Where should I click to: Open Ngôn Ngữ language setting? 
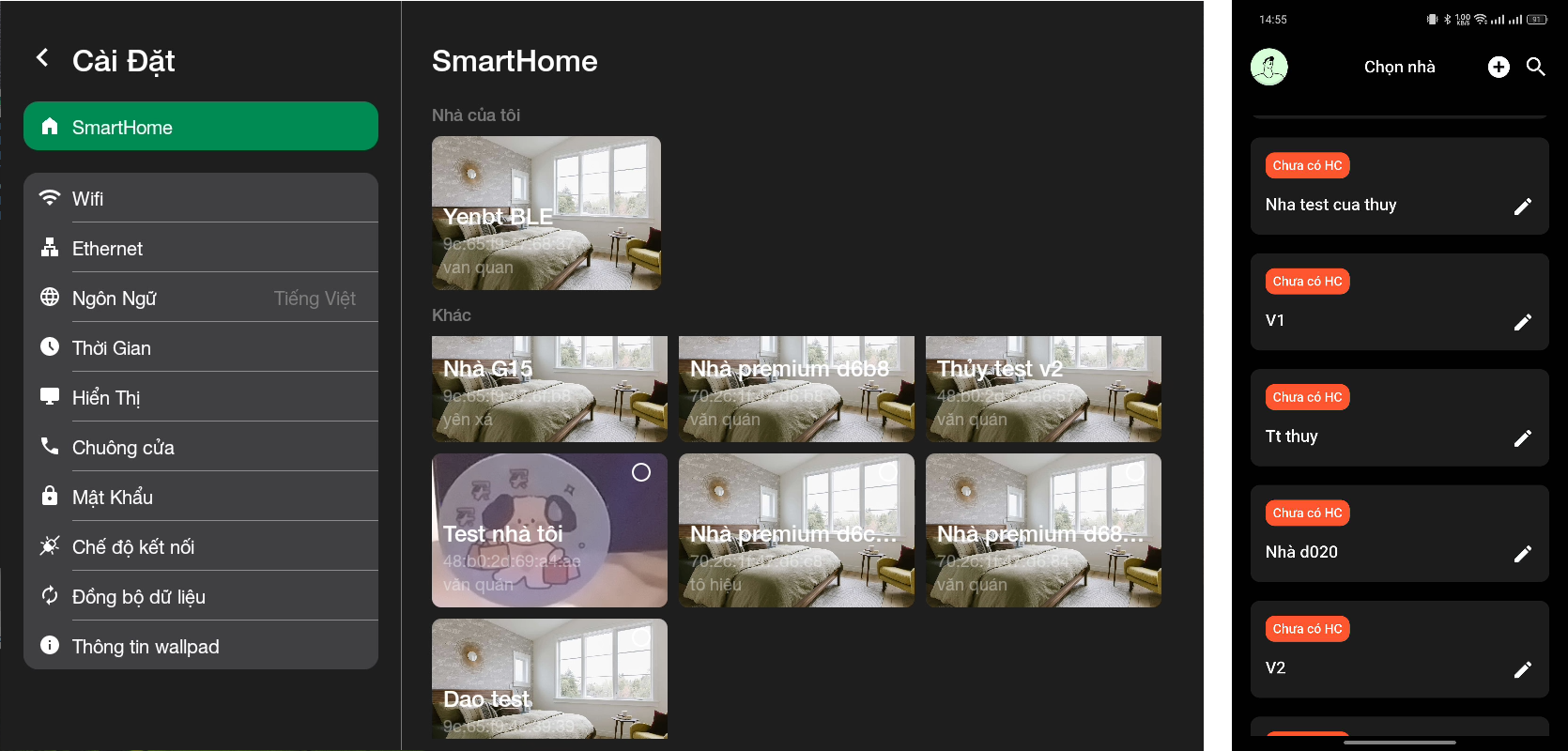[x=200, y=298]
